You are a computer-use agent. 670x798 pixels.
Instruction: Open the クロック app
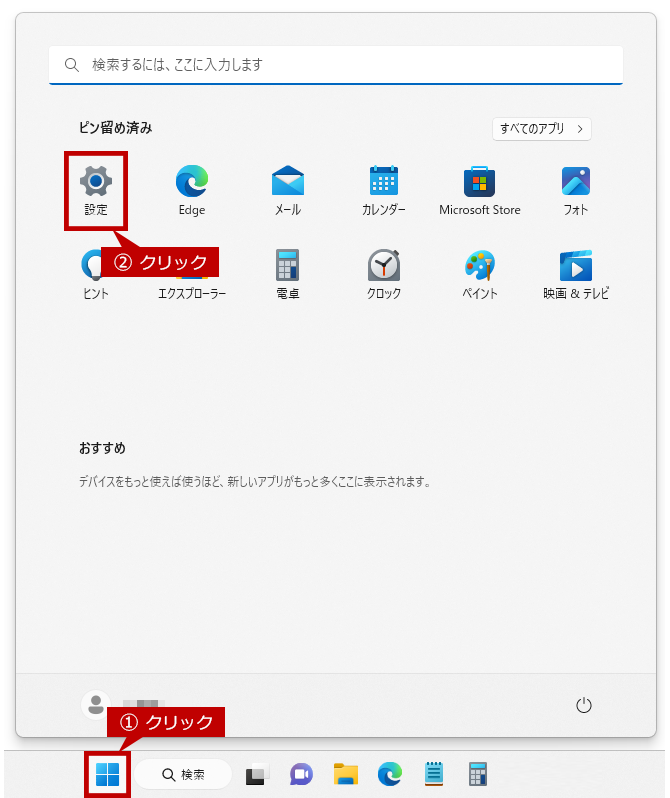pos(384,273)
